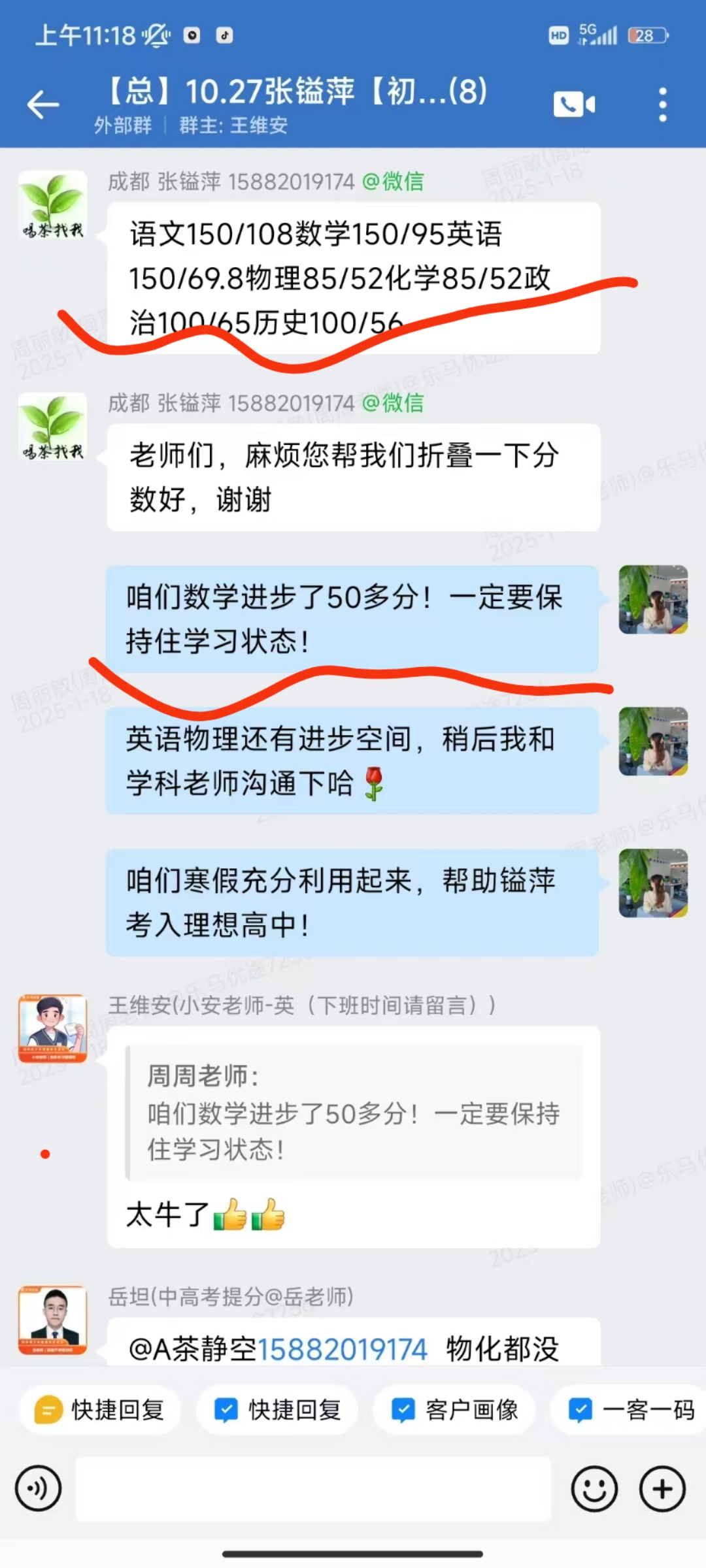The image size is (706, 1568).
Task: Switch to voice message input
Action: coord(39,1489)
